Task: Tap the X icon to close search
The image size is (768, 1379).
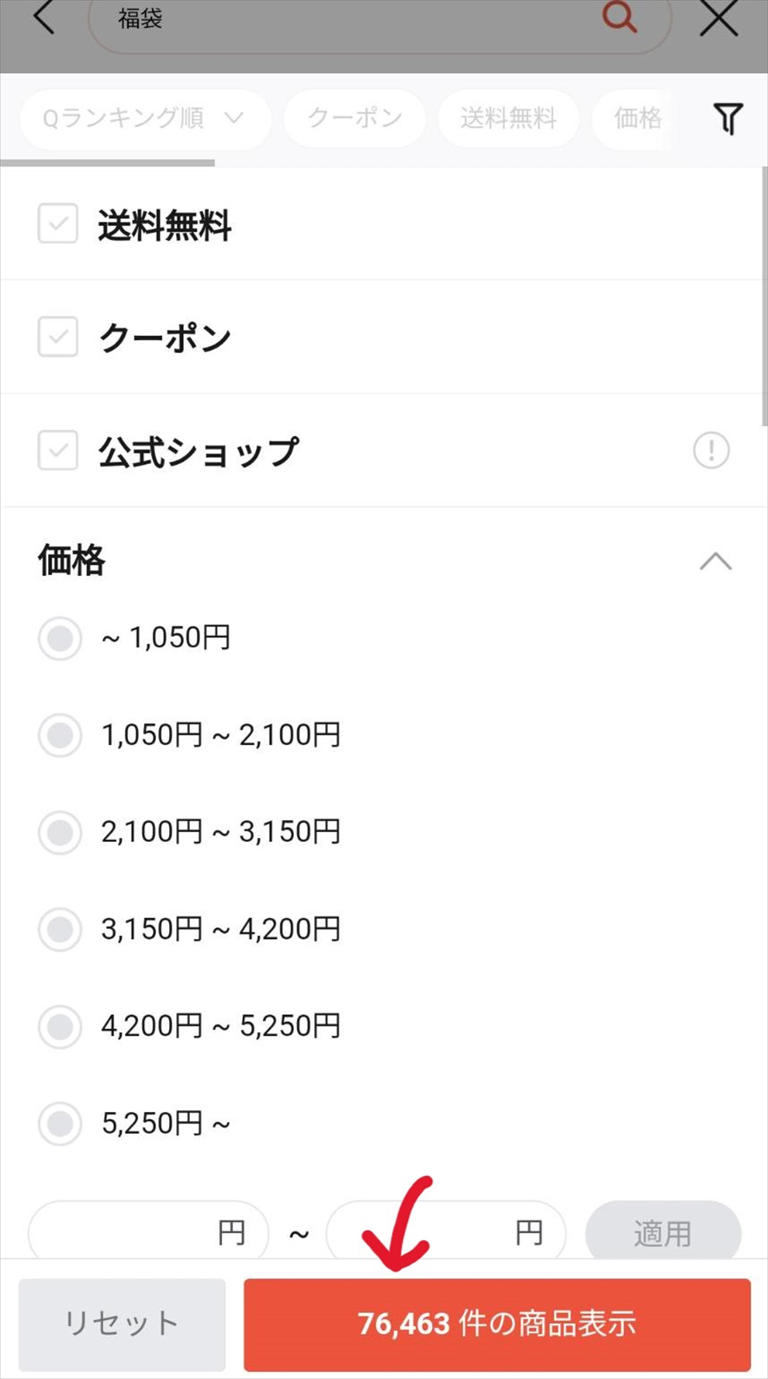Action: (718, 18)
